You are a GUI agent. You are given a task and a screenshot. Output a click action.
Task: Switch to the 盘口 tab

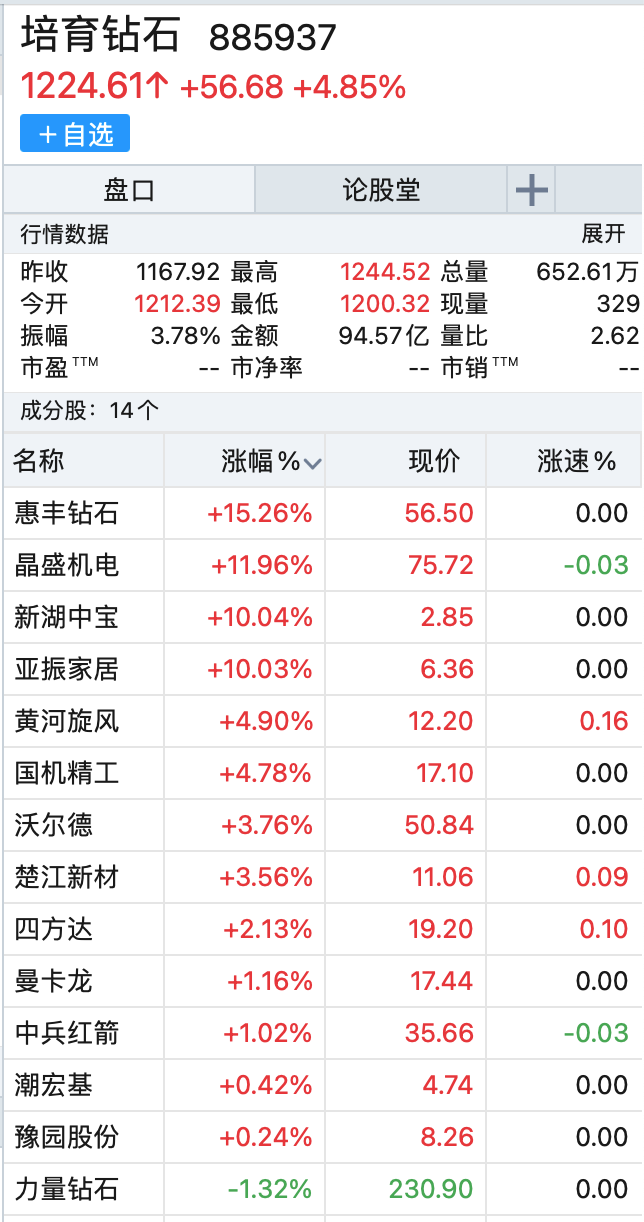[x=129, y=189]
